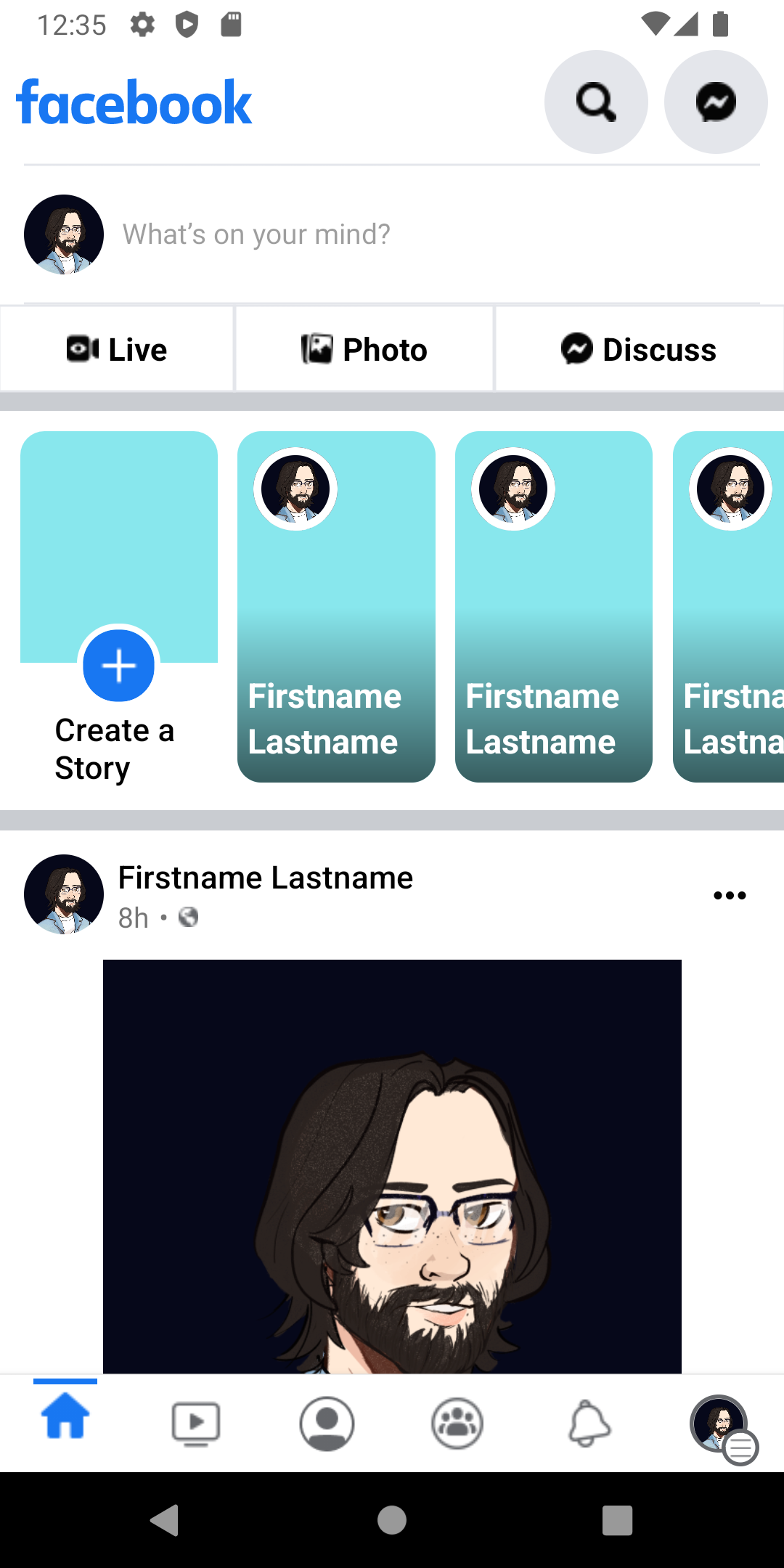Open Facebook search
Viewport: 784px width, 1568px height.
[x=595, y=102]
